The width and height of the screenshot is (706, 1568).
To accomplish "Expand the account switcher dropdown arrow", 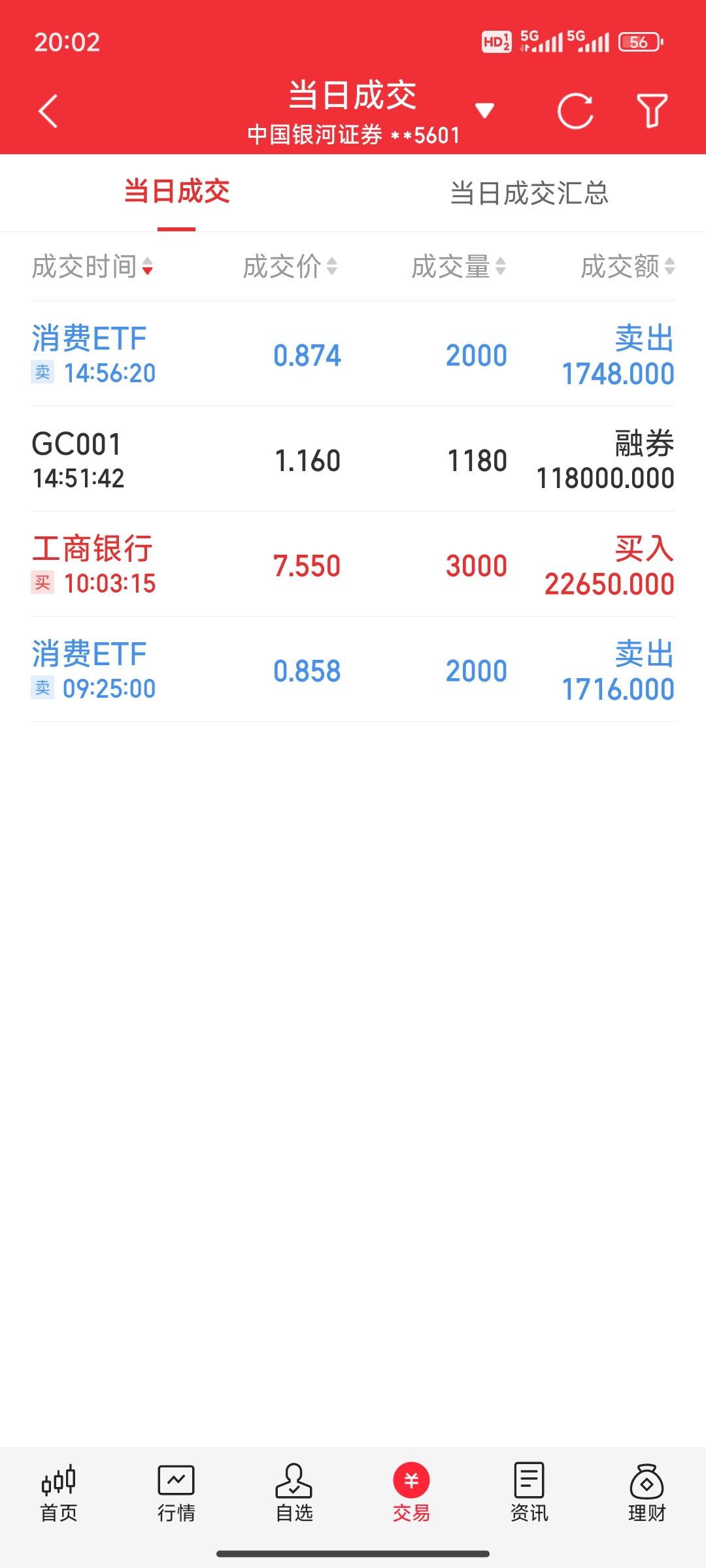I will tap(484, 110).
